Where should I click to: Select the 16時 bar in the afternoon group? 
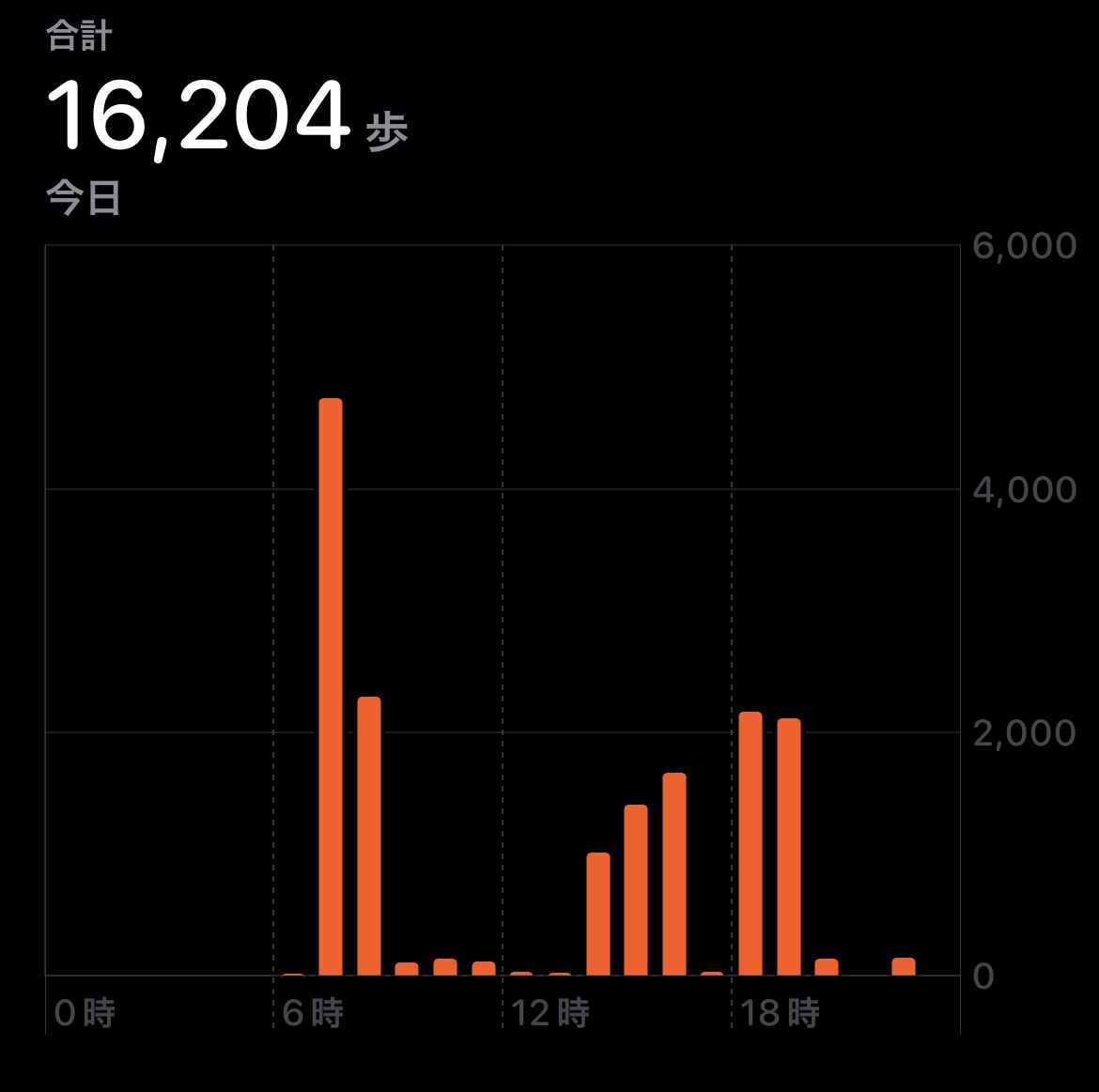click(674, 873)
